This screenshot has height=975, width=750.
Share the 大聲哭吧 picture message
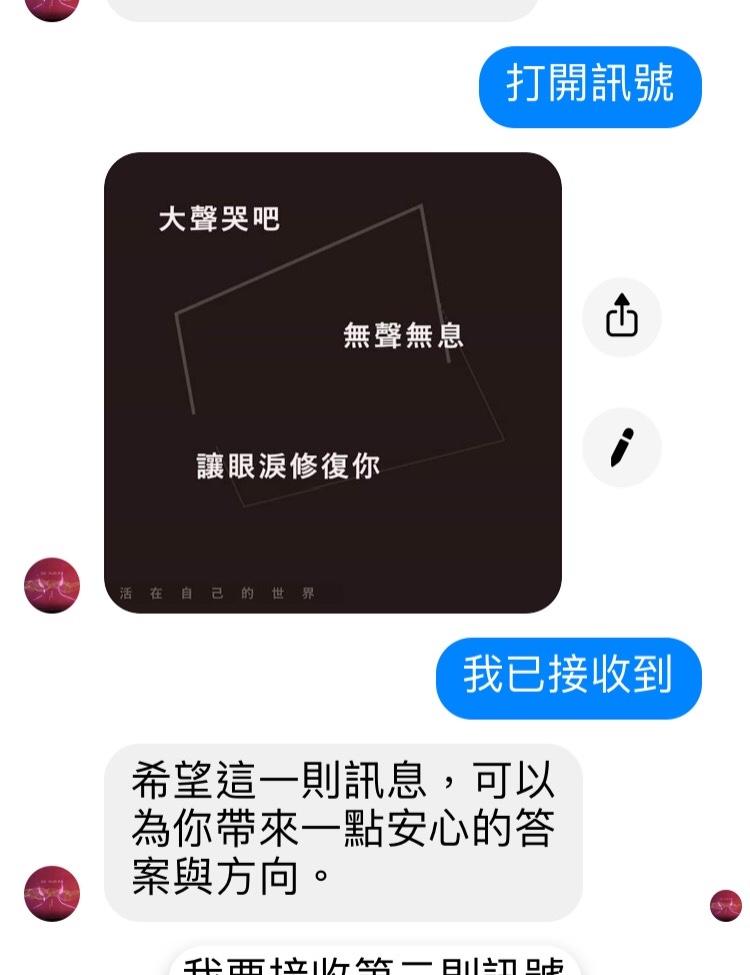(621, 317)
